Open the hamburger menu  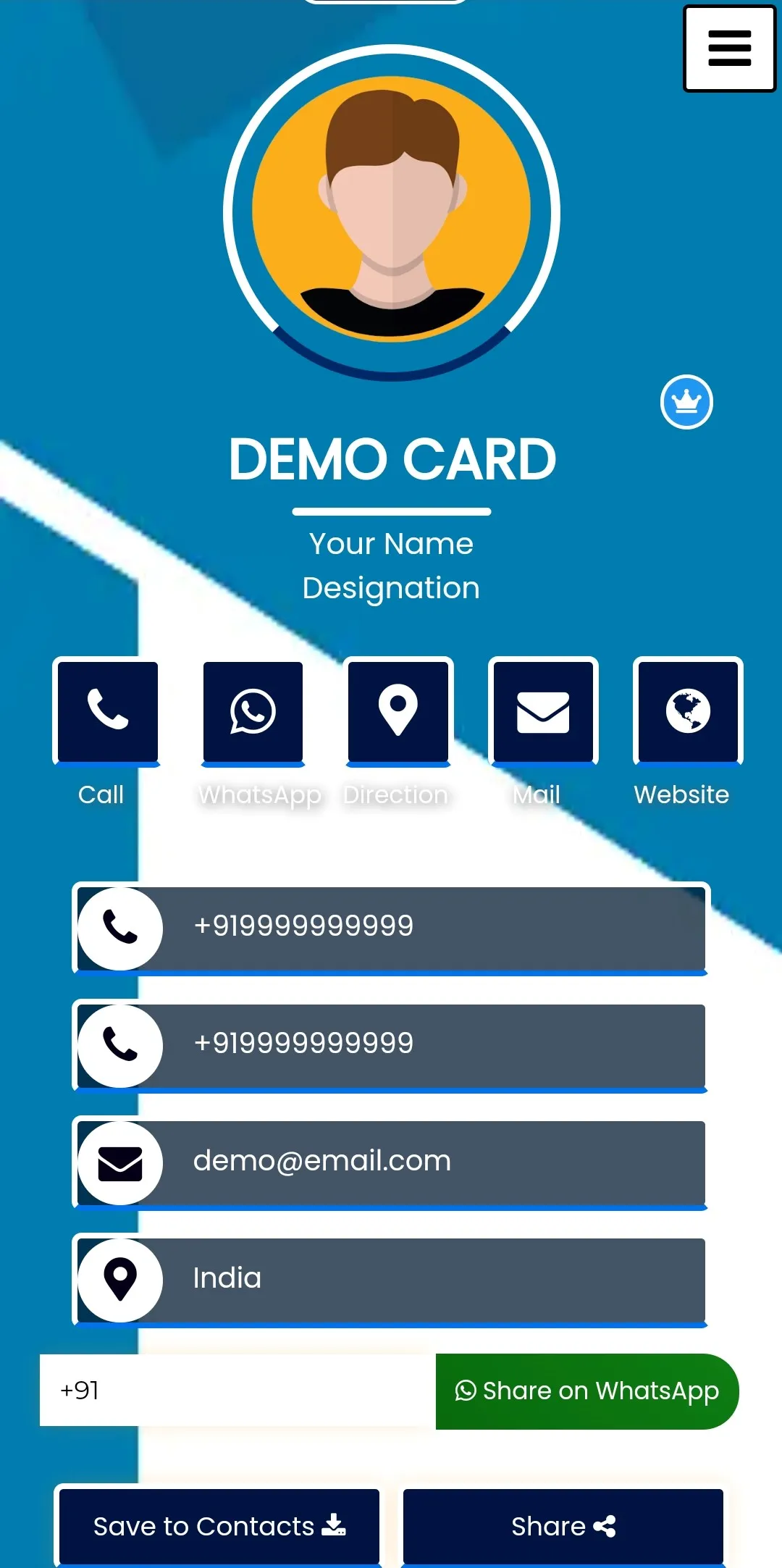pyautogui.click(x=729, y=49)
